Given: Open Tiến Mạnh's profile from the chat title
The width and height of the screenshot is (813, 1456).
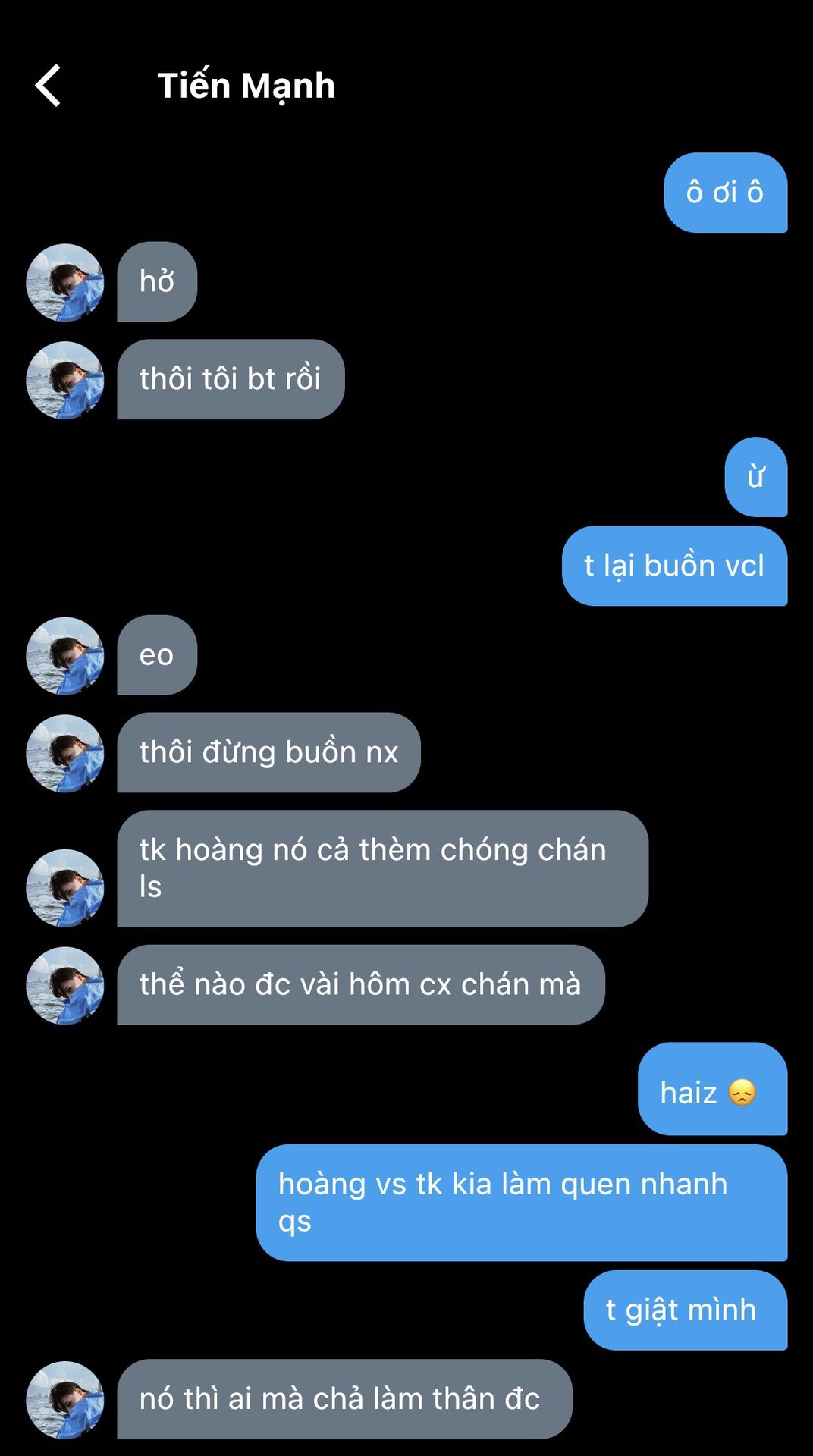Looking at the screenshot, I should click(246, 86).
